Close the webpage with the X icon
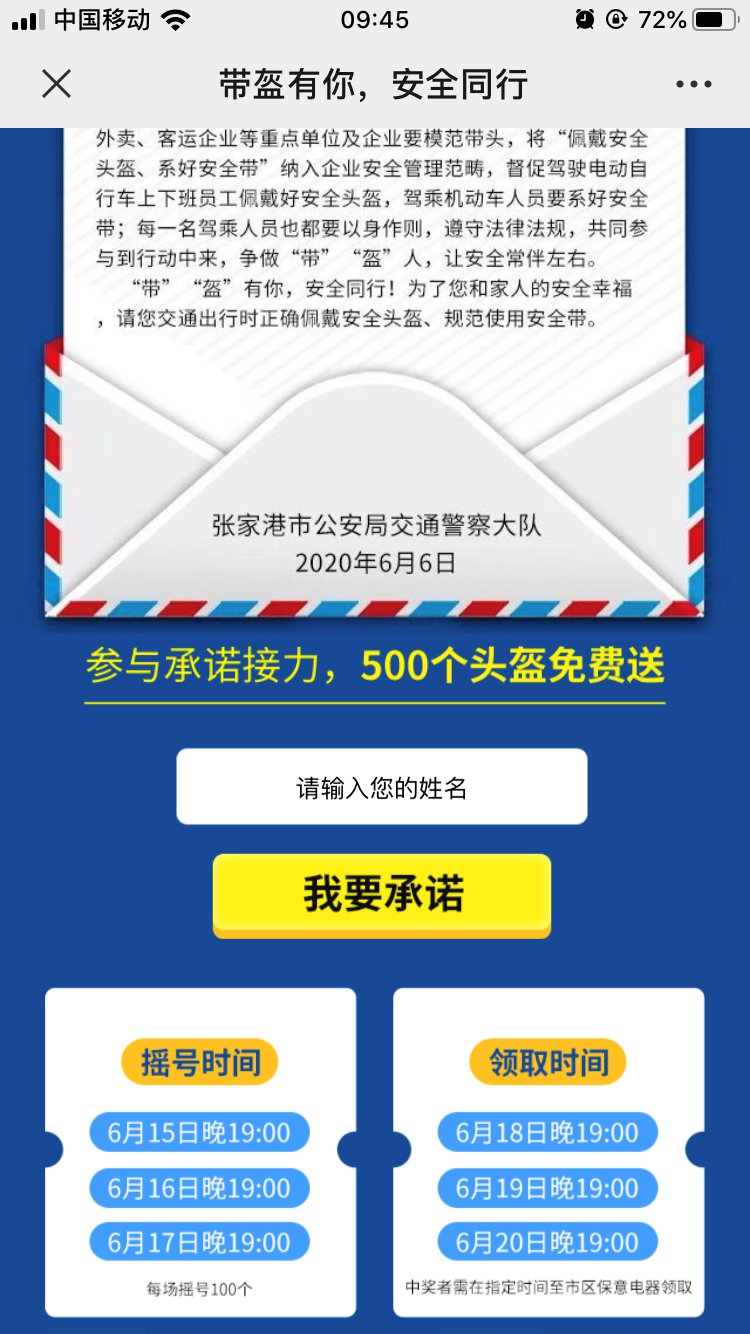This screenshot has height=1334, width=750. 57,84
